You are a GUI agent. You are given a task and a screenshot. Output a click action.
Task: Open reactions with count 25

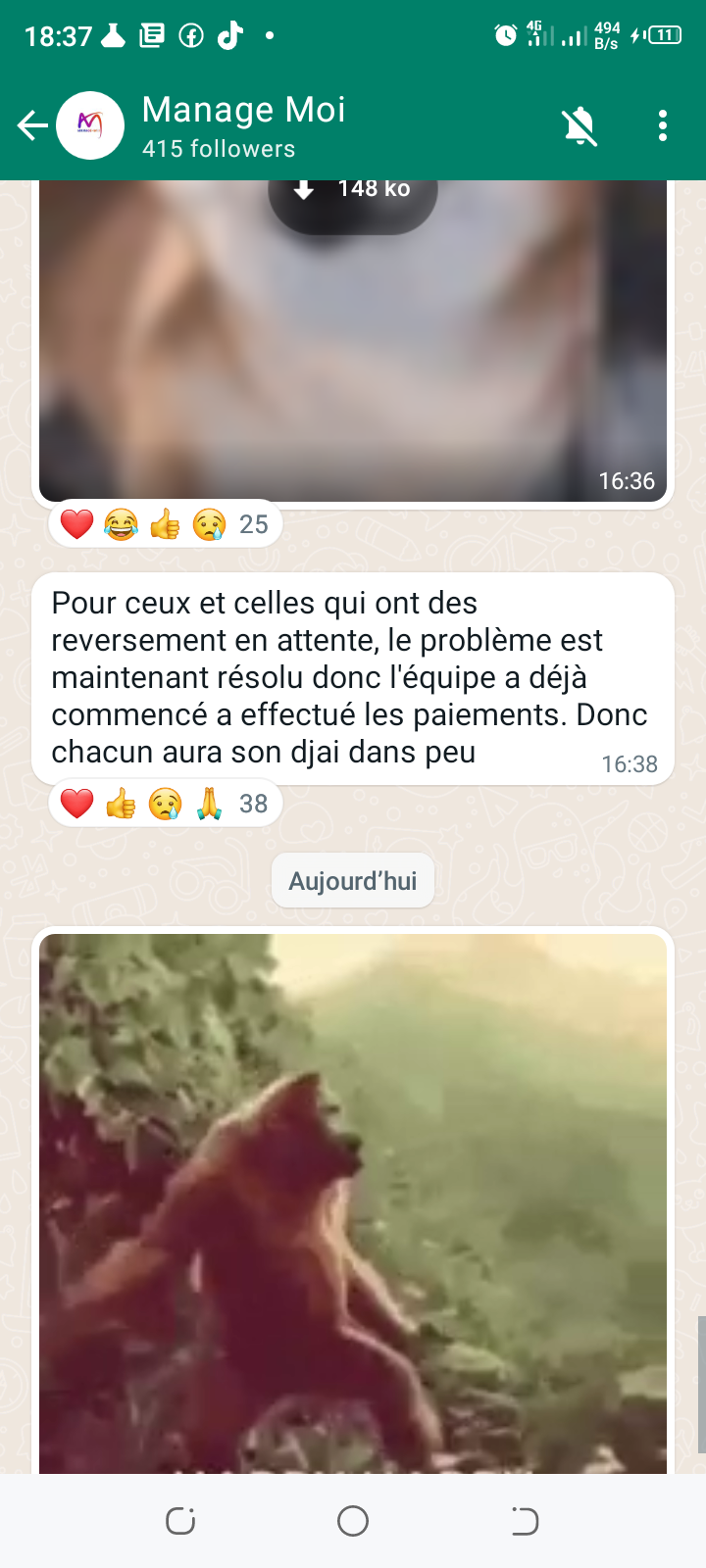(x=165, y=525)
